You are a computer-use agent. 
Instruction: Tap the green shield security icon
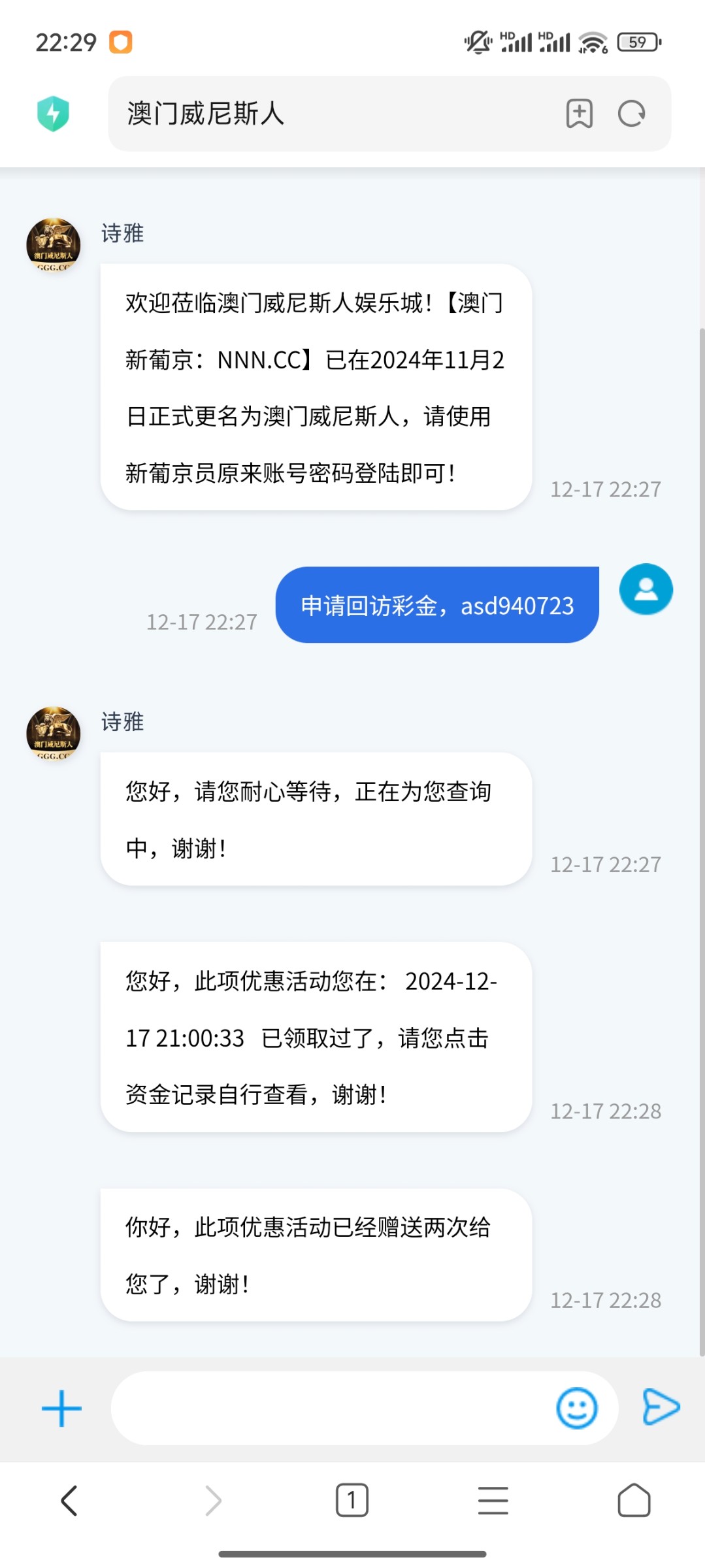(x=53, y=114)
